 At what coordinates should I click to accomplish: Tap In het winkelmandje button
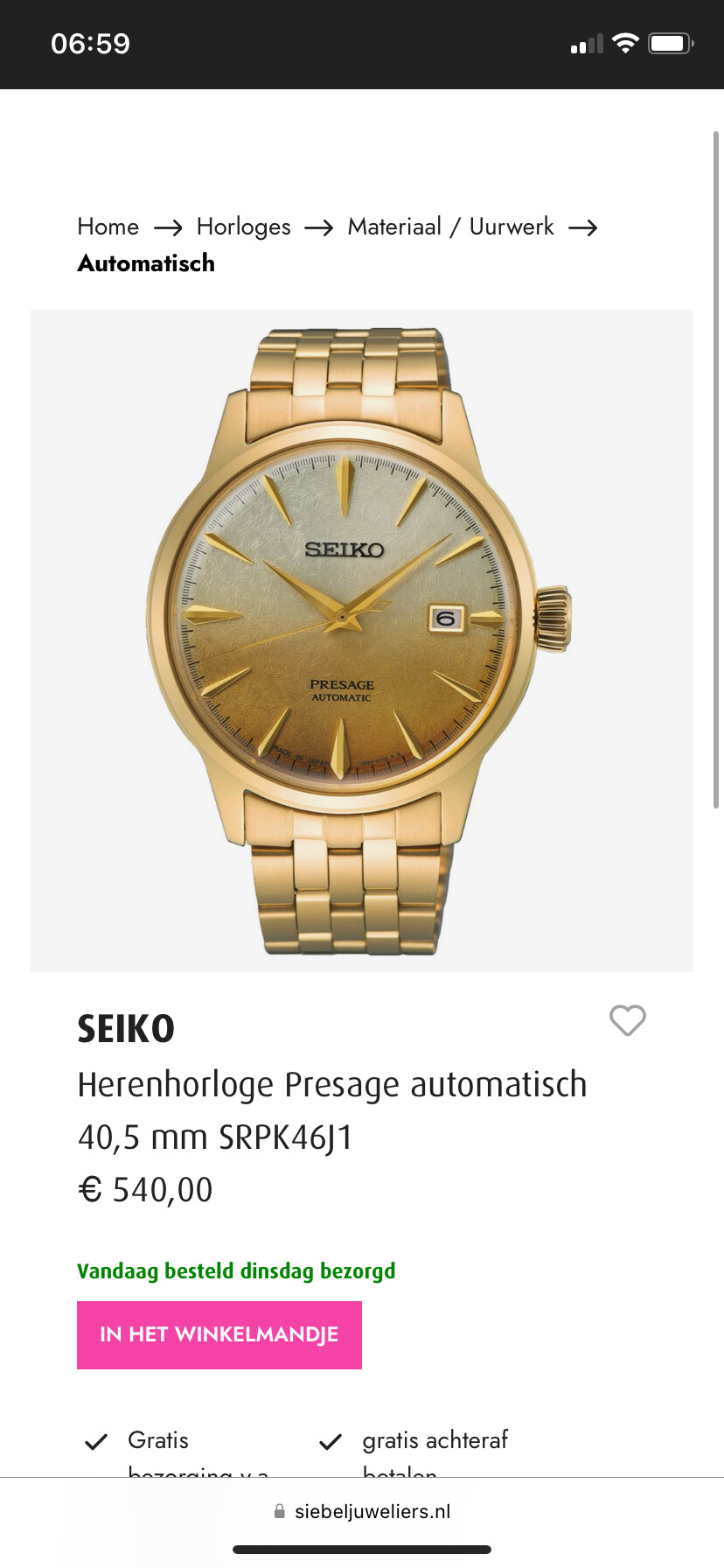tap(219, 1335)
